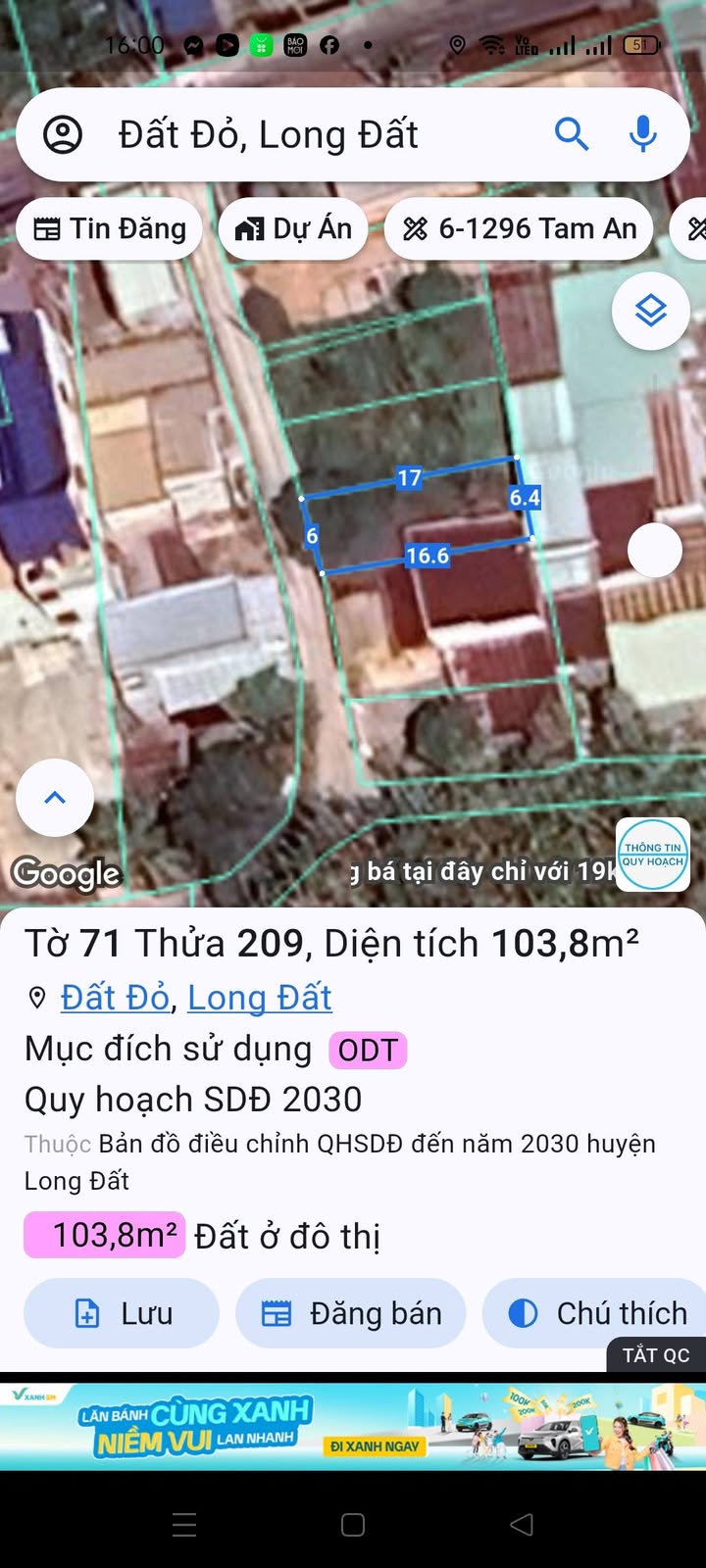Start voice search with the microphone
706x1568 pixels.
(643, 133)
